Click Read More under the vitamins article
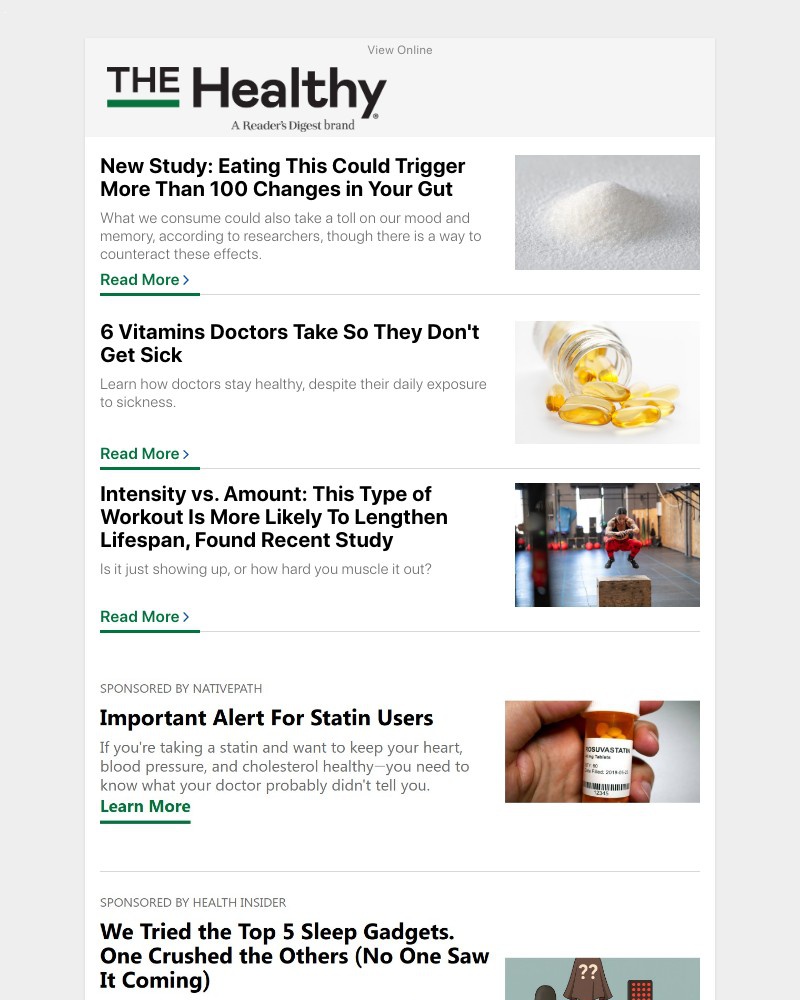The image size is (800, 1000). 139,454
